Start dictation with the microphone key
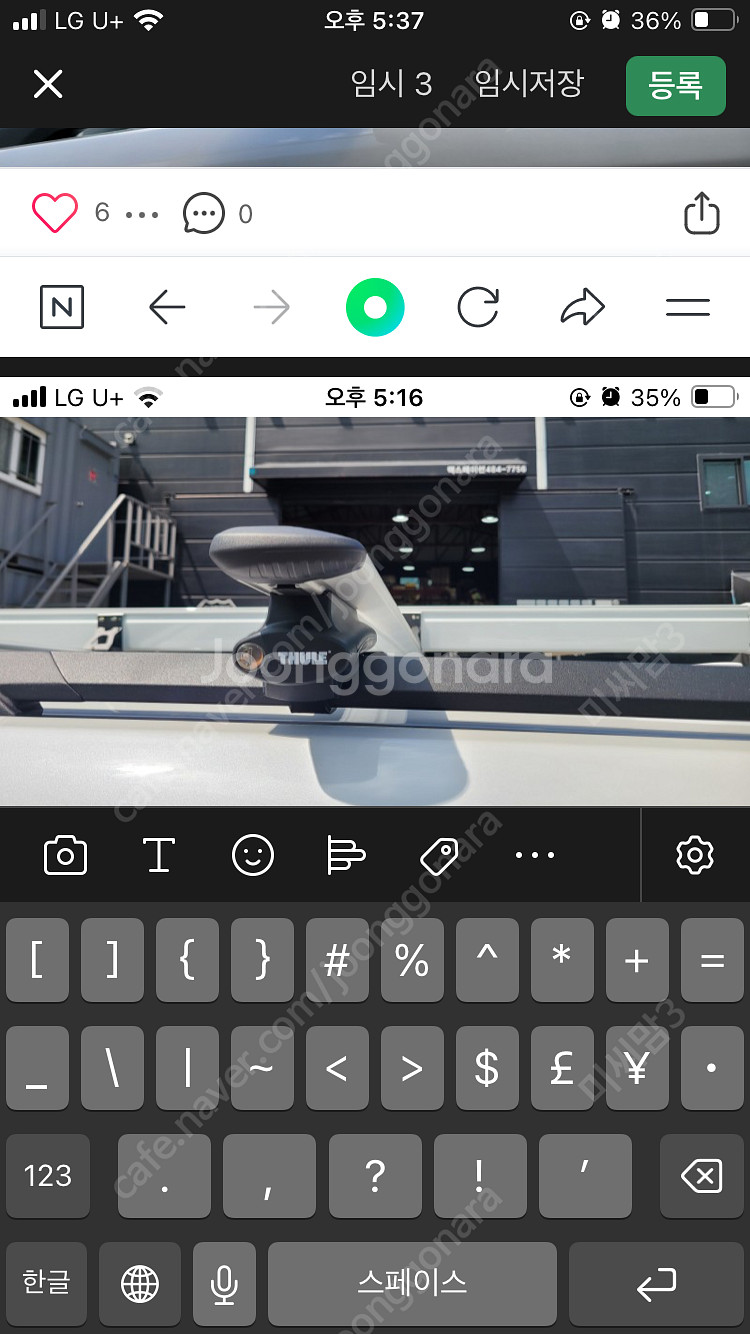Viewport: 750px width, 1334px height. tap(224, 1284)
